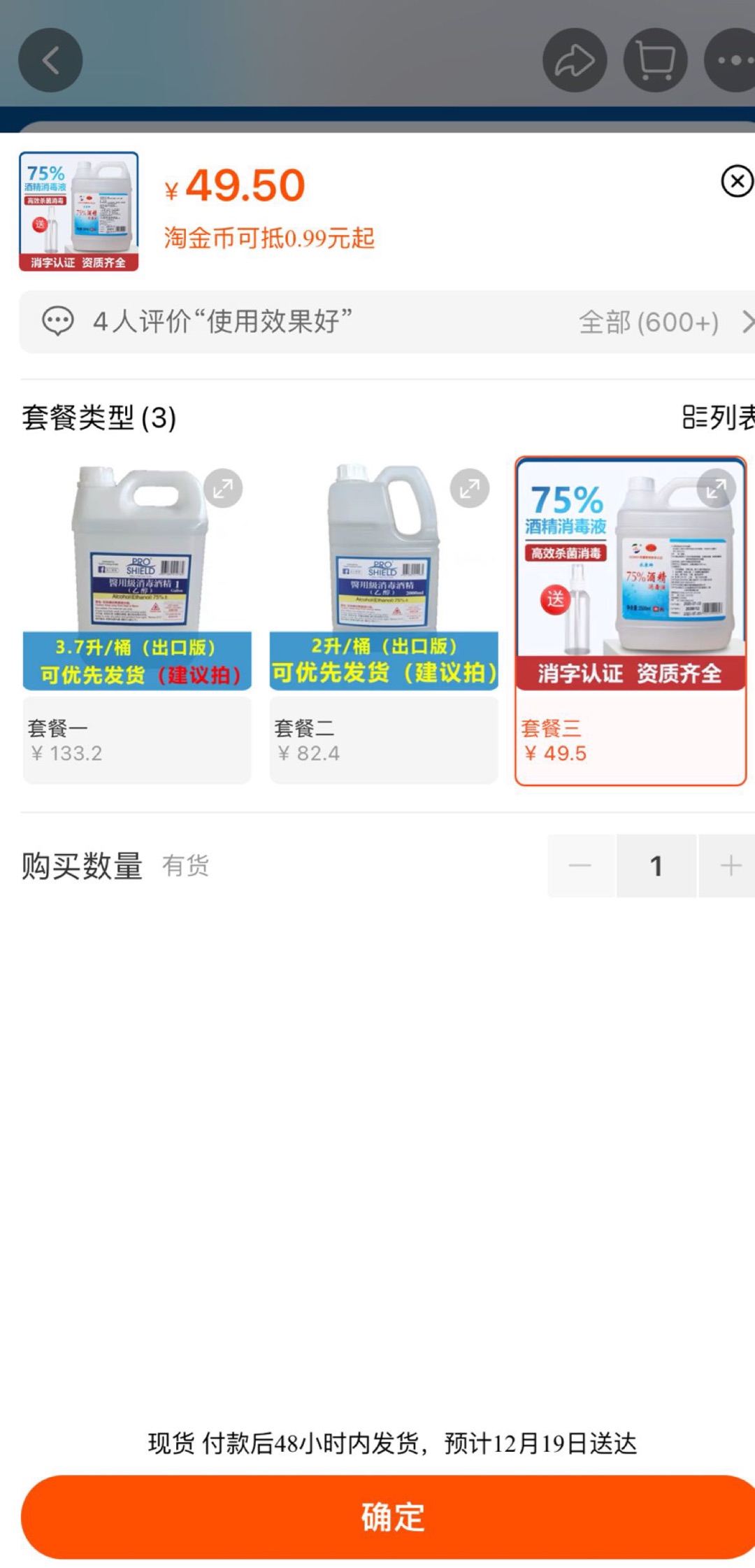Image resolution: width=755 pixels, height=1568 pixels.
Task: Open the three-dot overflow menu
Action: (731, 61)
